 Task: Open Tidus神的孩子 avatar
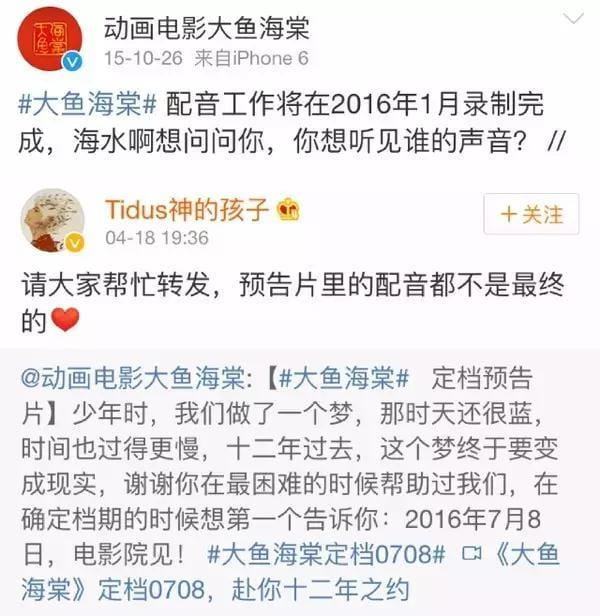(52, 218)
